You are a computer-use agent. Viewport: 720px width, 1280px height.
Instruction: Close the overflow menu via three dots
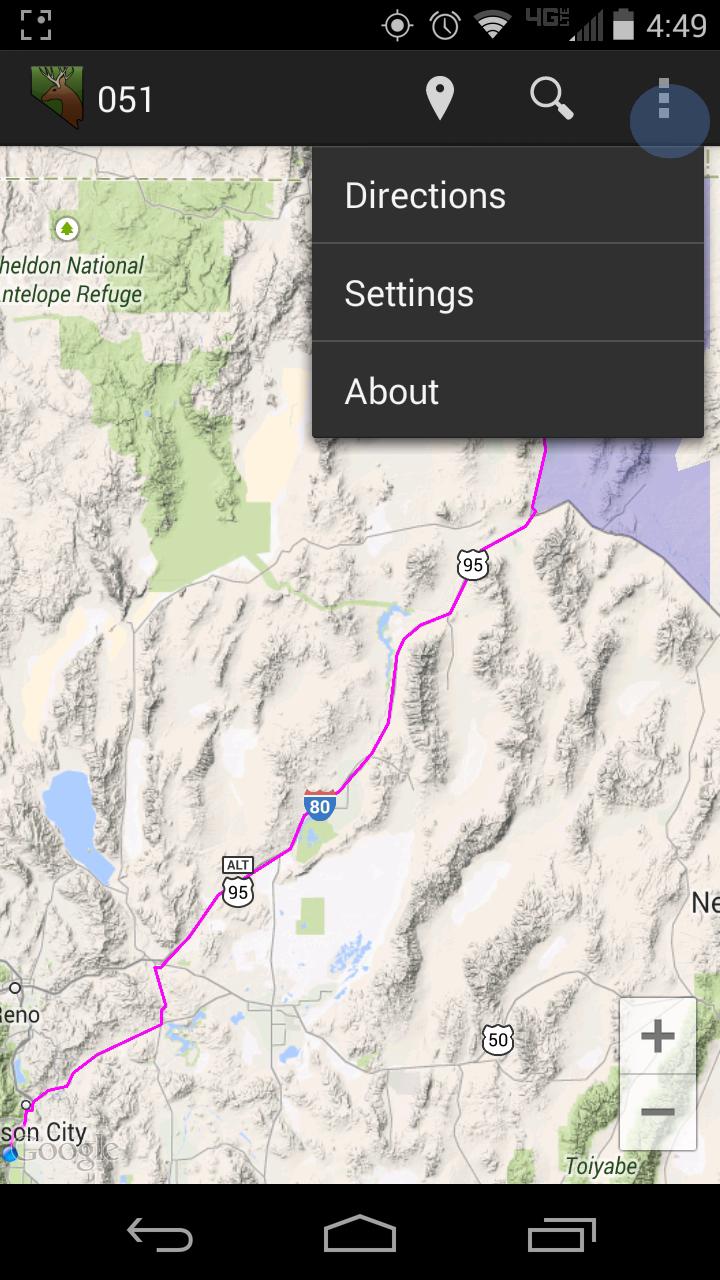665,100
